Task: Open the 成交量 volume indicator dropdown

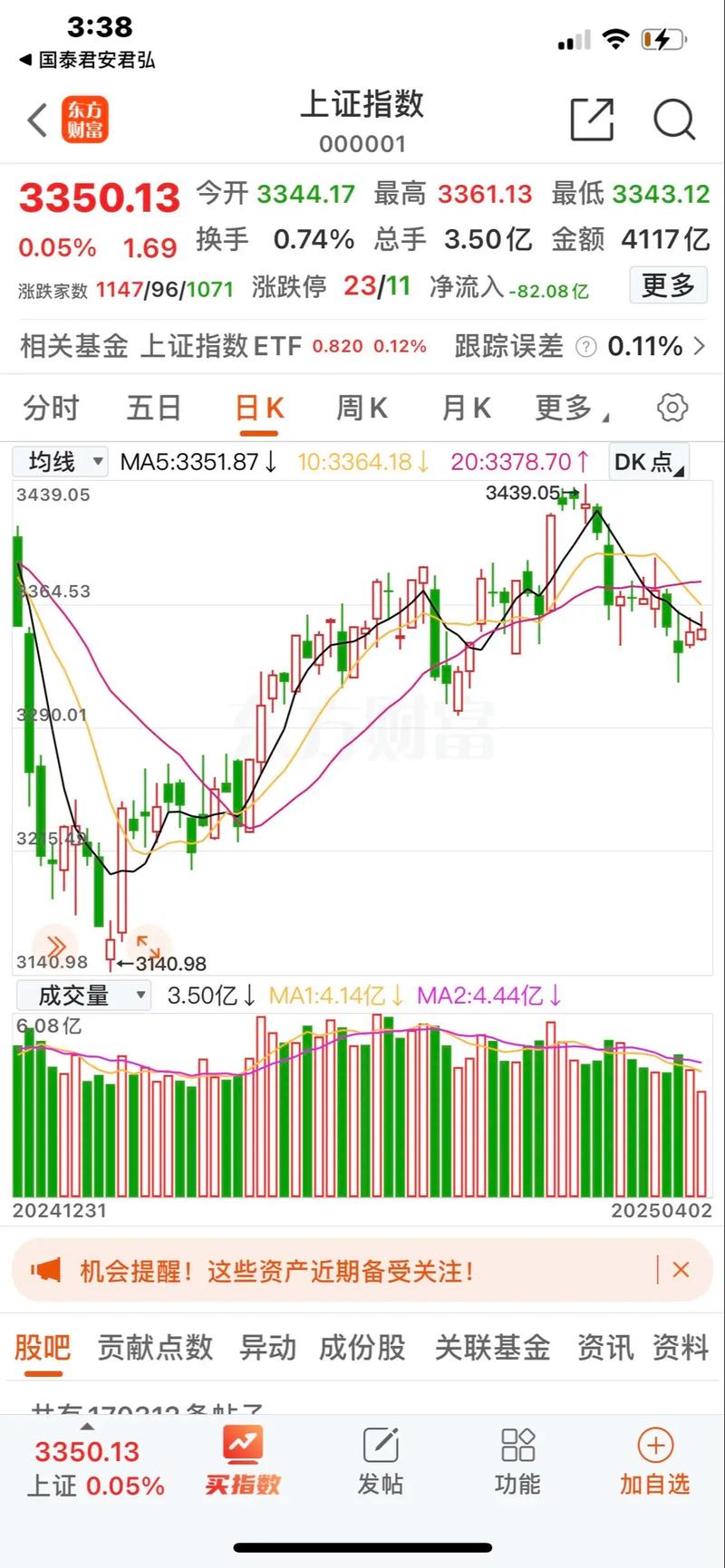Action: (82, 995)
